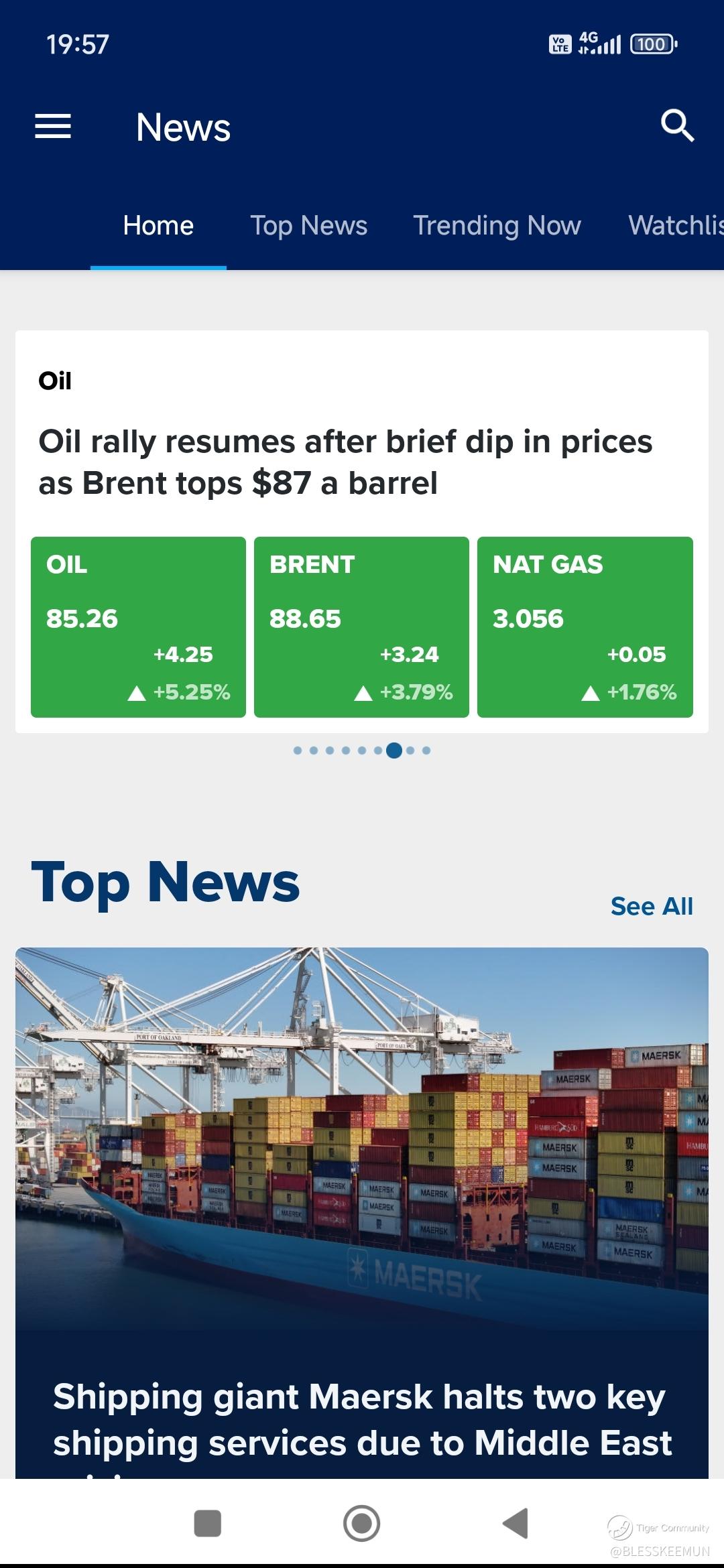Viewport: 724px width, 1568px height.
Task: Open the hamburger navigation menu
Action: [x=53, y=126]
